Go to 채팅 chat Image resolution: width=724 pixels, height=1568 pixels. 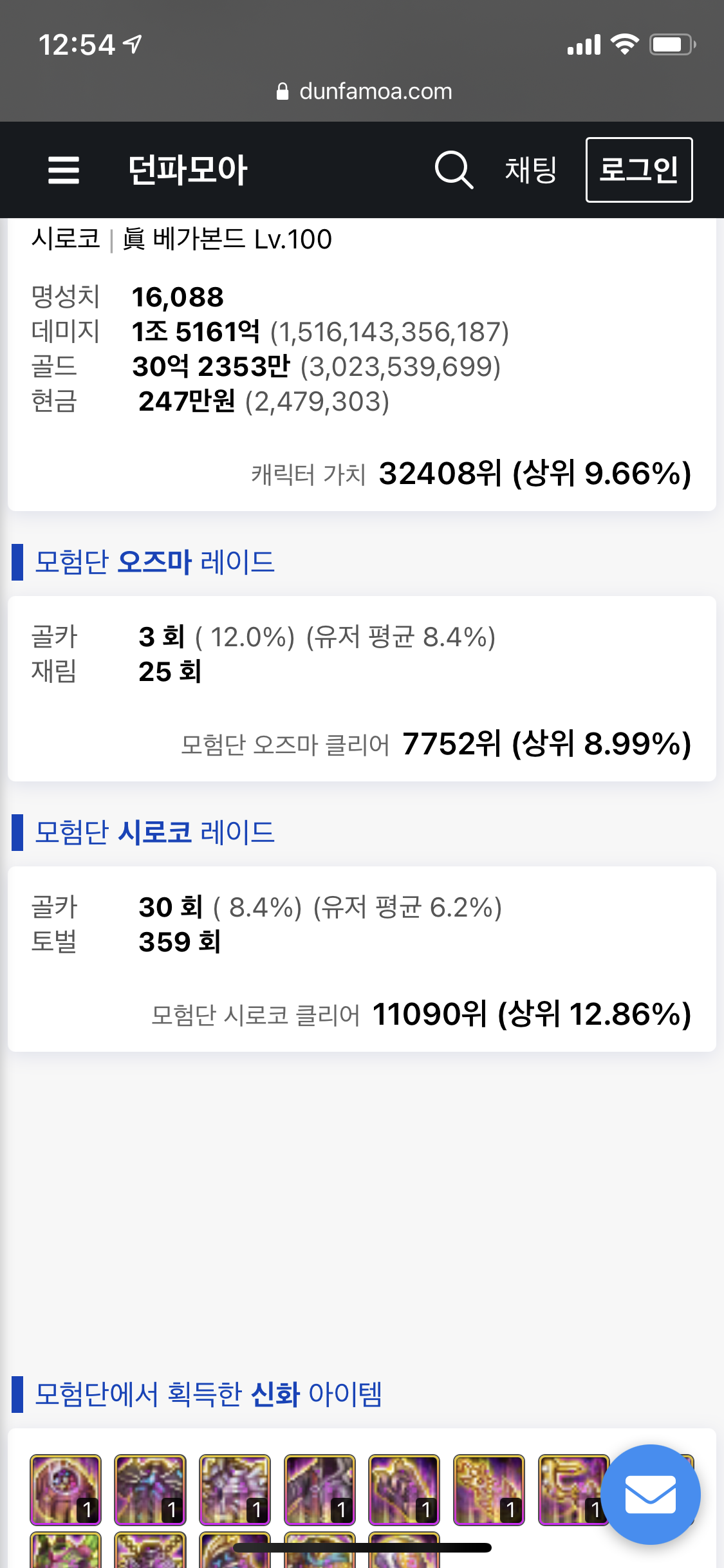click(530, 170)
